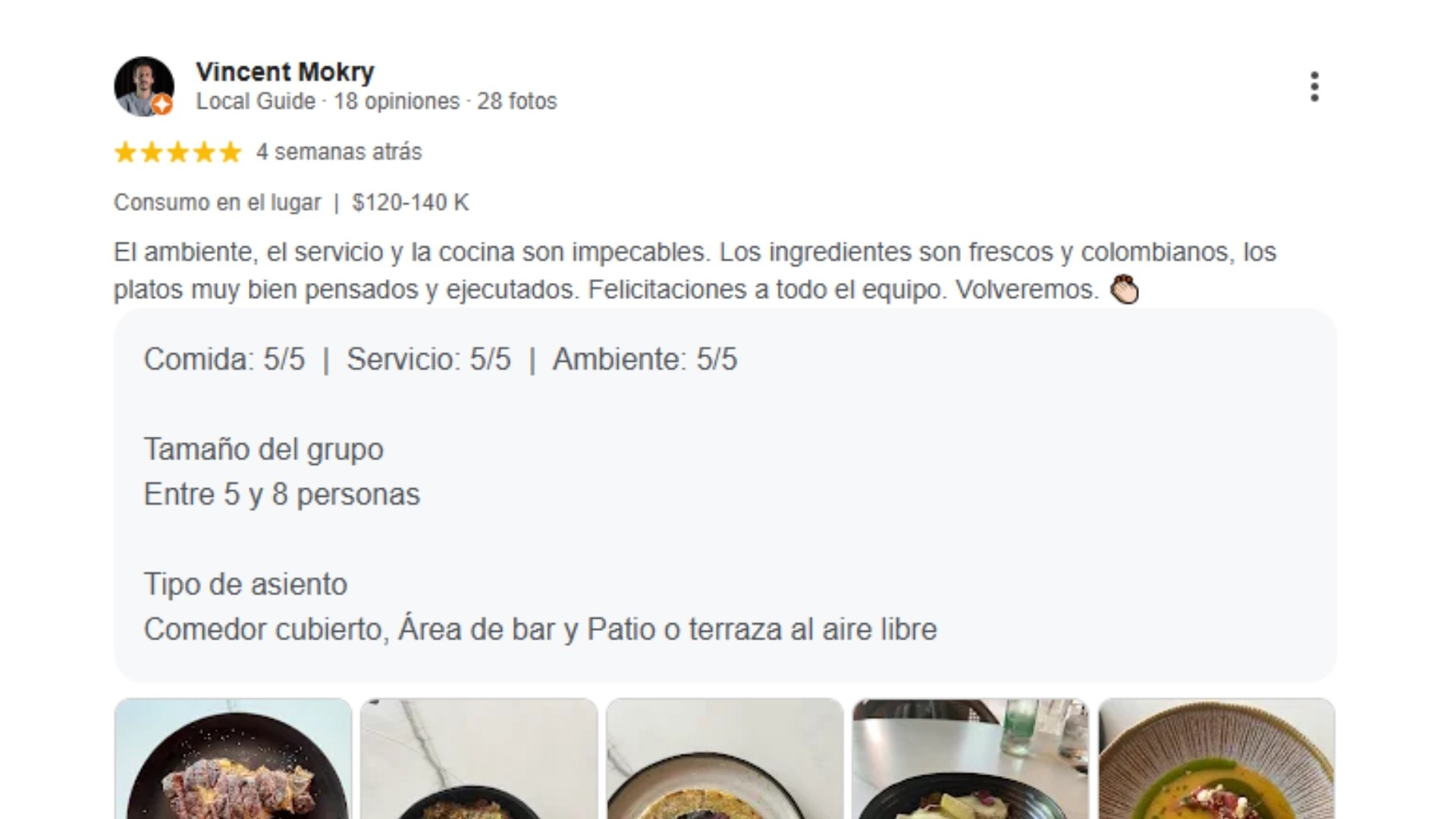Open the photo of the white-rimmed plate
The height and width of the screenshot is (819, 1456).
pos(725,758)
